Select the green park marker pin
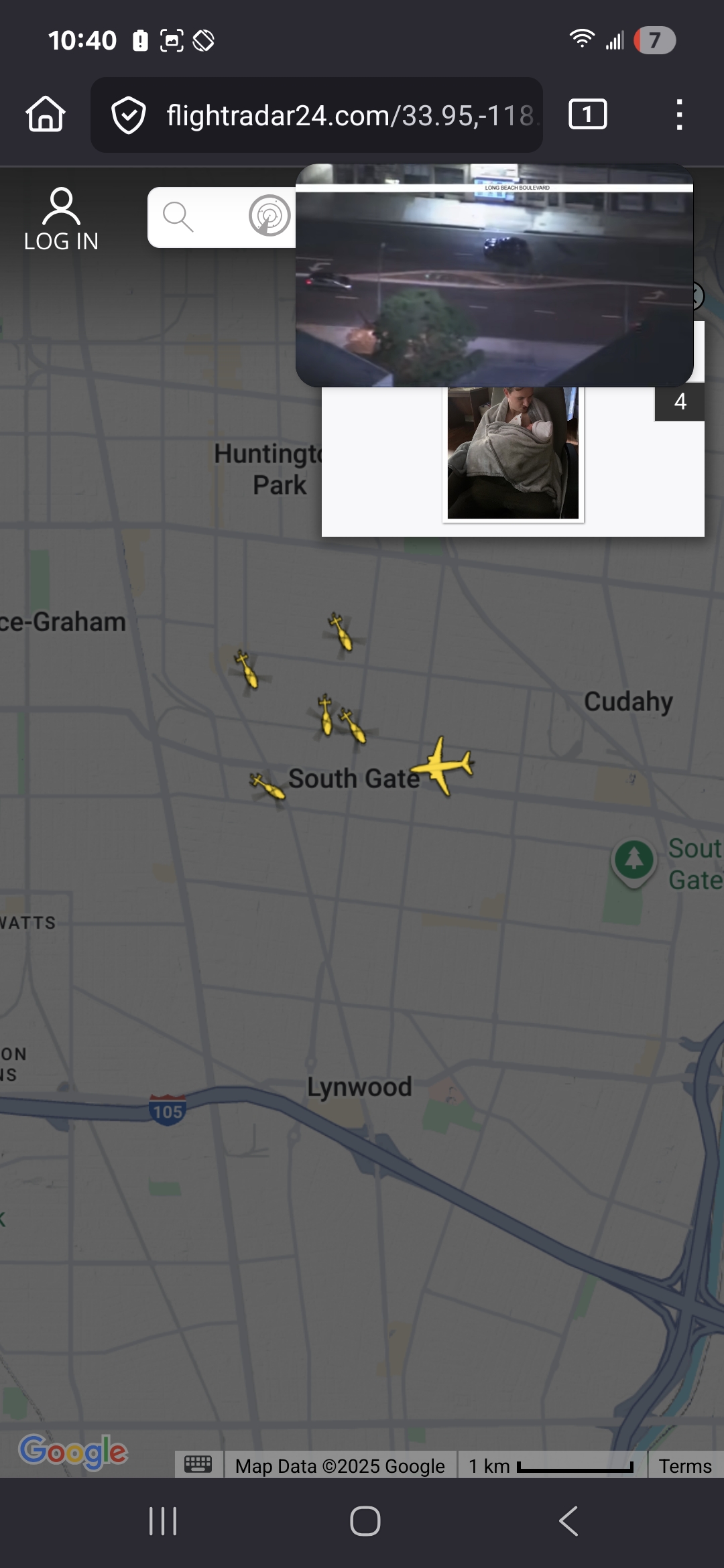The height and width of the screenshot is (1568, 724). click(633, 860)
